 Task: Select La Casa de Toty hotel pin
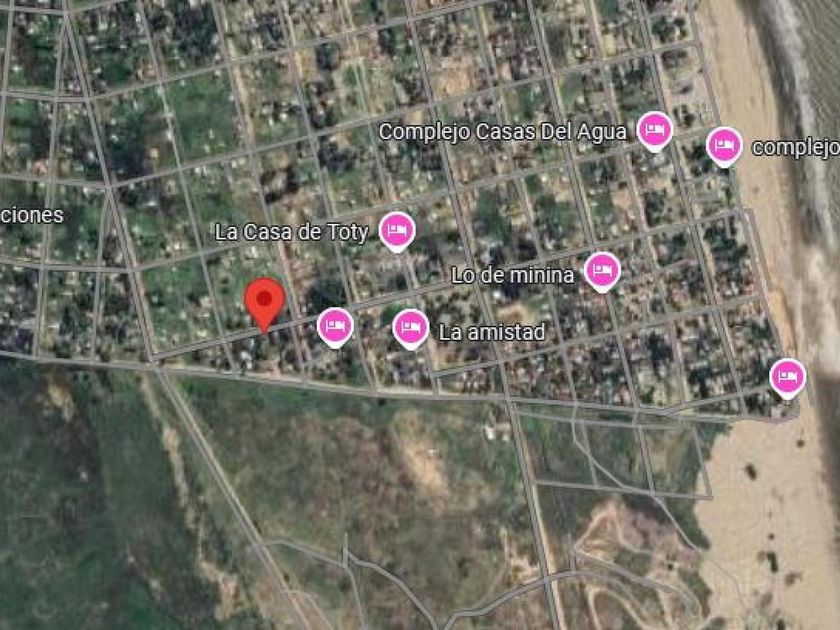click(x=397, y=231)
